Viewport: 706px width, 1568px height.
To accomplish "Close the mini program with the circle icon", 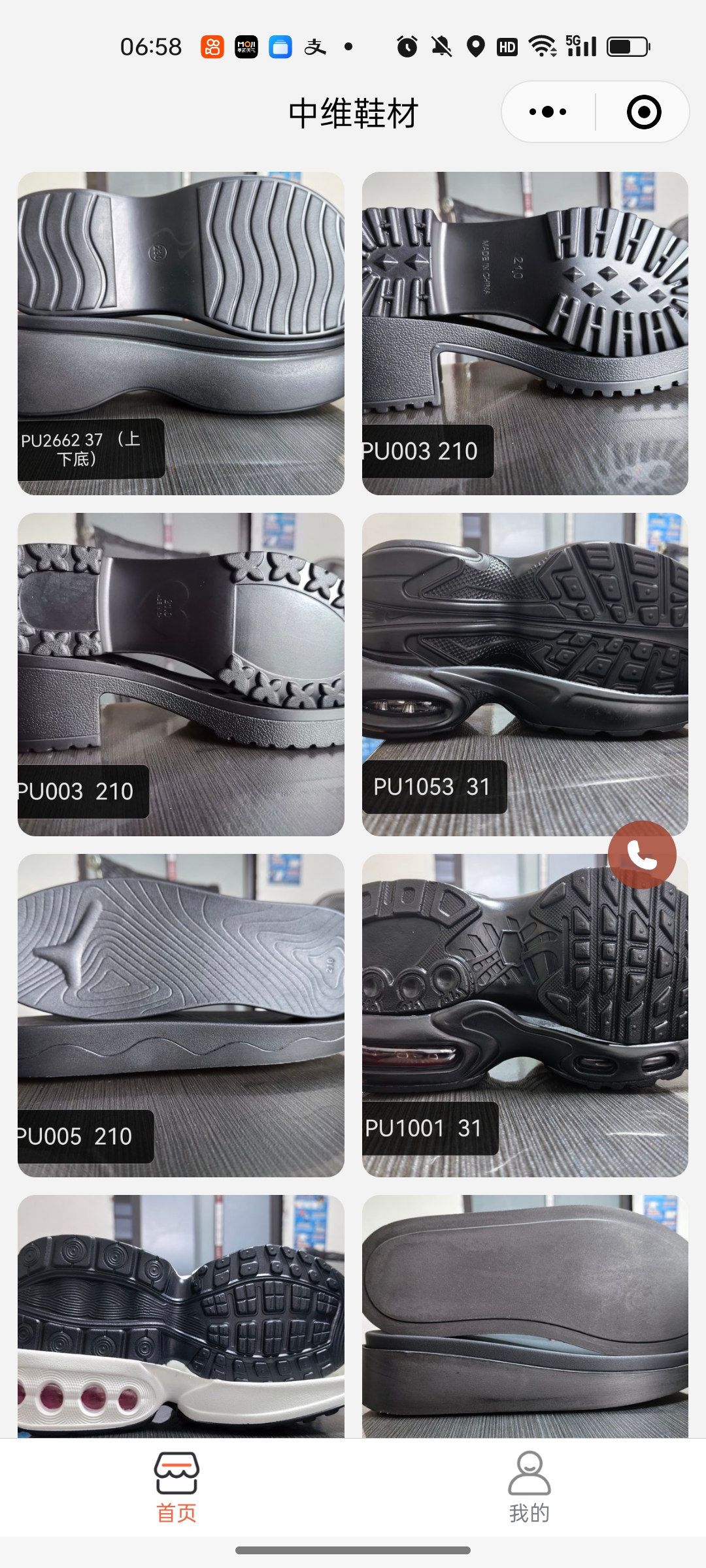I will (x=644, y=112).
